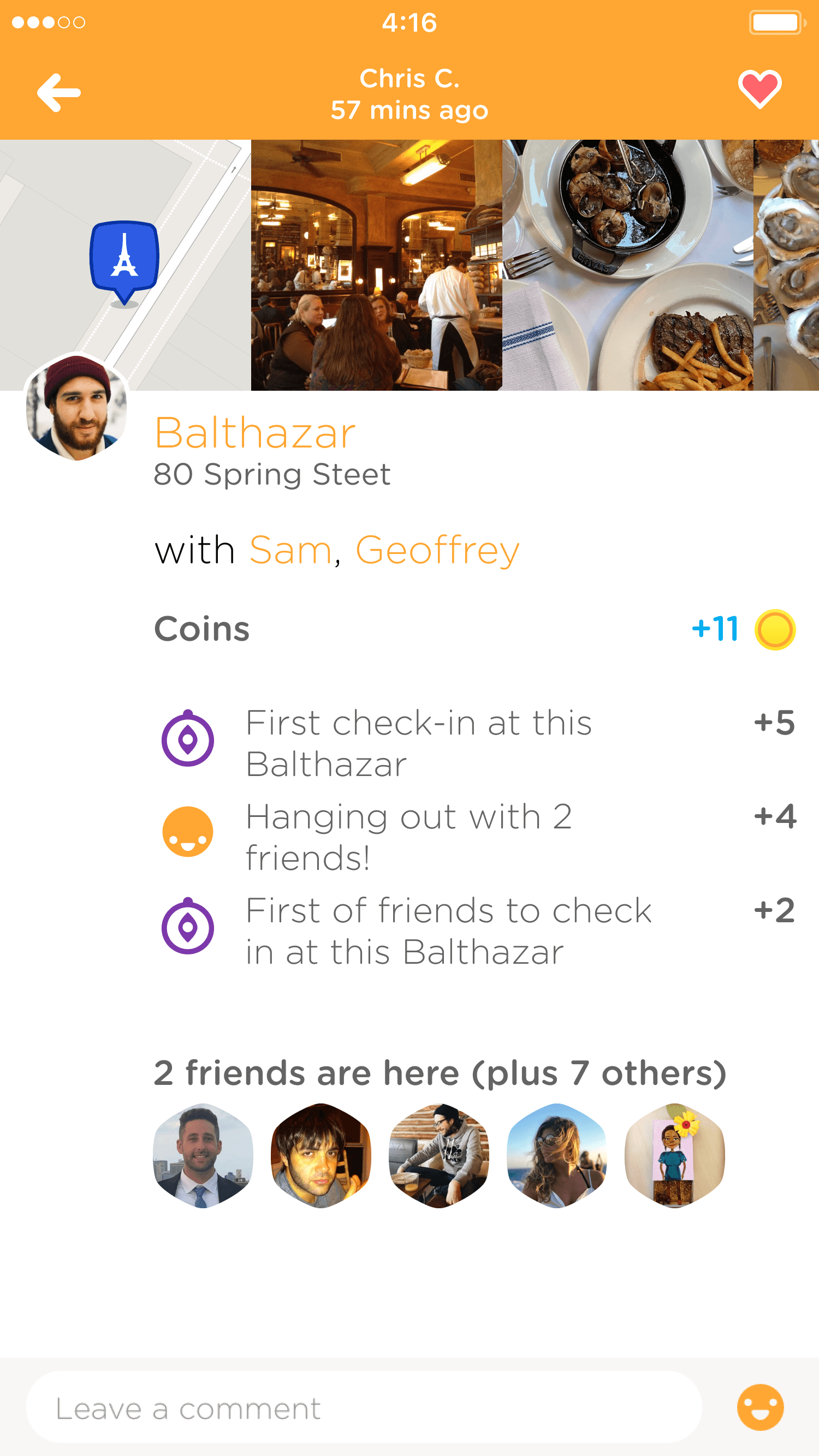Open the avatar of man in grey hoodie
This screenshot has width=819, height=1456.
[439, 1155]
